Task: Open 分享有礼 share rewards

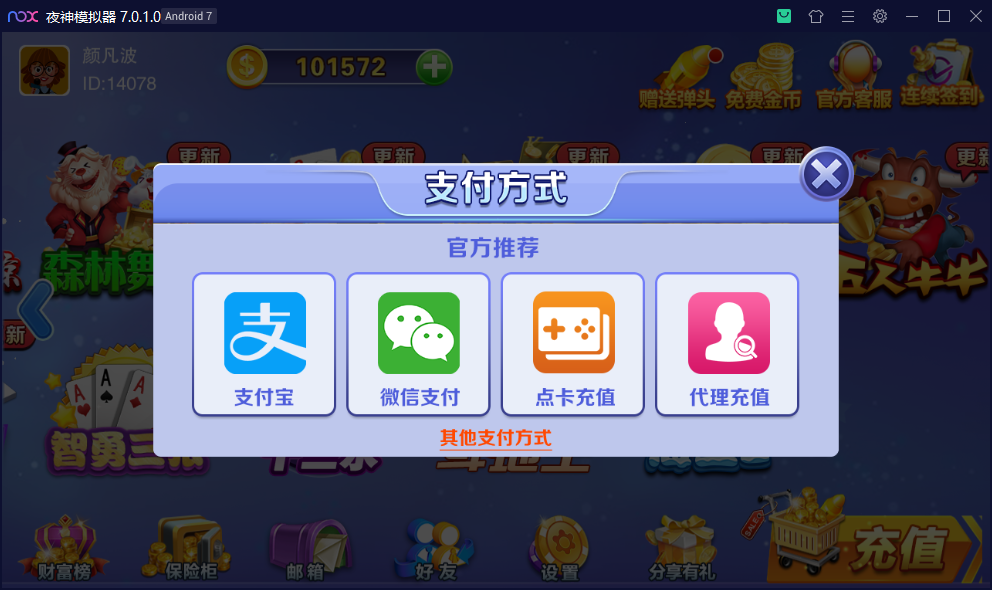Action: tap(682, 548)
